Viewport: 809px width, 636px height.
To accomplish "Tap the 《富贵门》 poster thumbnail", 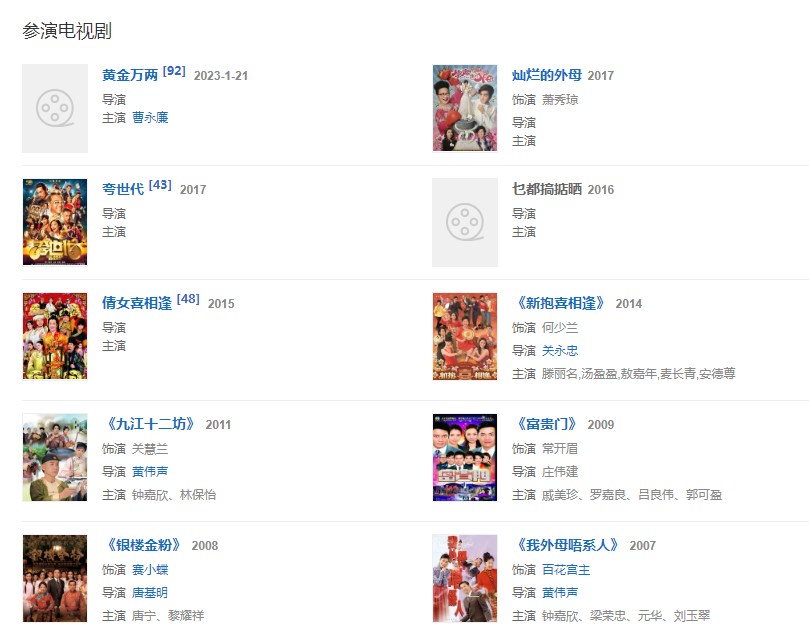I will [x=465, y=457].
